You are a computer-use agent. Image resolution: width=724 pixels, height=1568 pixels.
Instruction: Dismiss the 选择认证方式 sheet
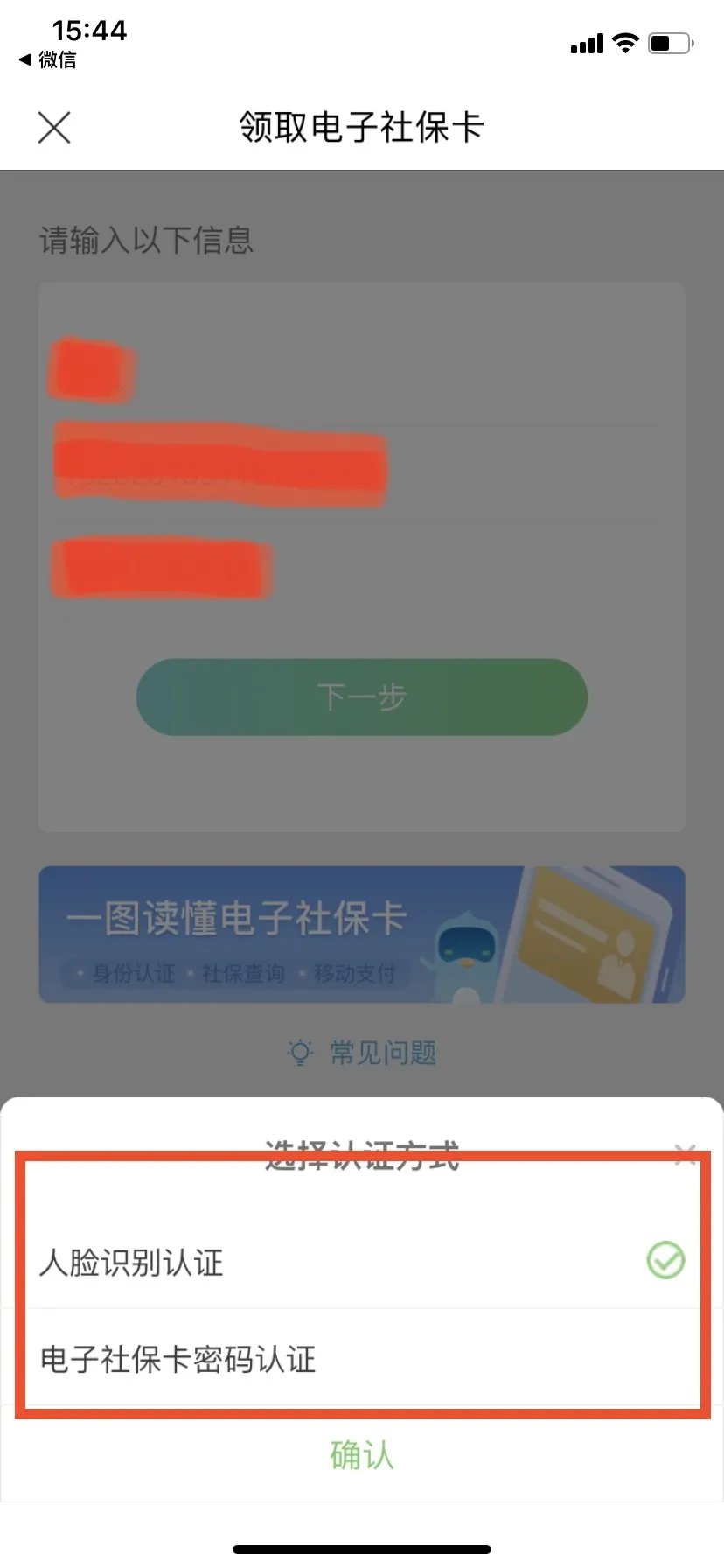click(685, 1152)
